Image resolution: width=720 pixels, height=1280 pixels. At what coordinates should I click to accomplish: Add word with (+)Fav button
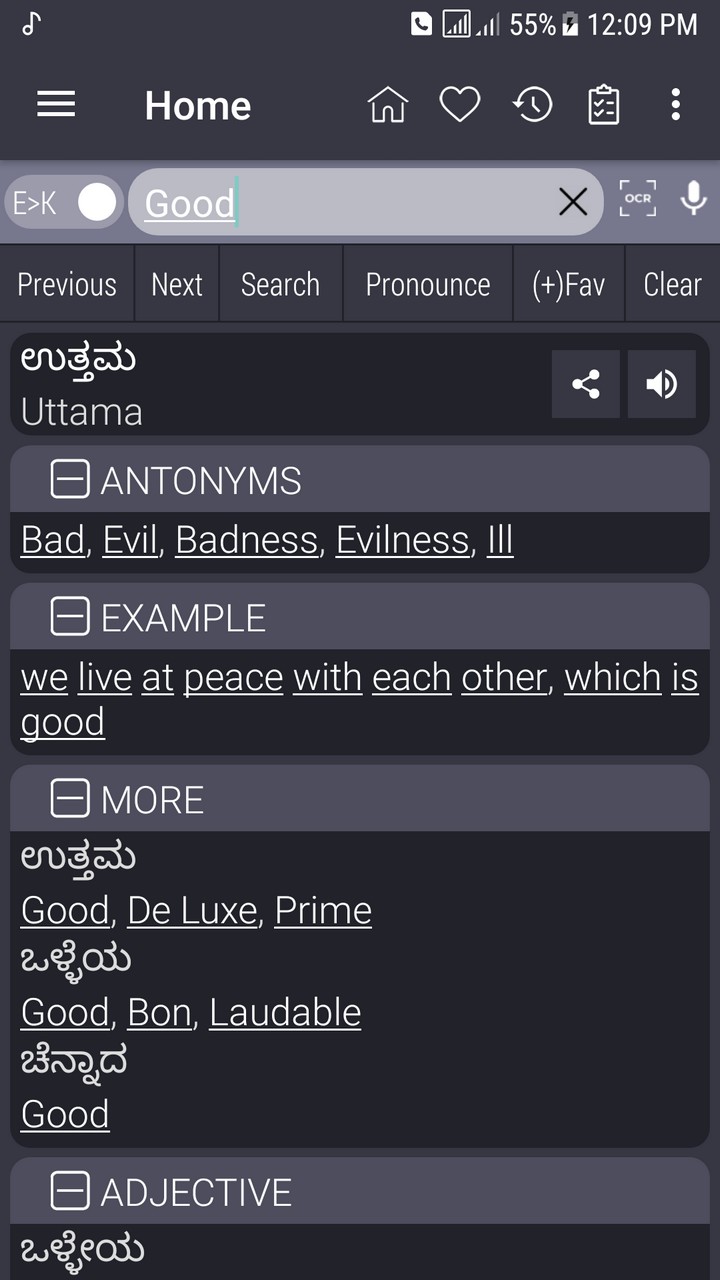coord(568,285)
